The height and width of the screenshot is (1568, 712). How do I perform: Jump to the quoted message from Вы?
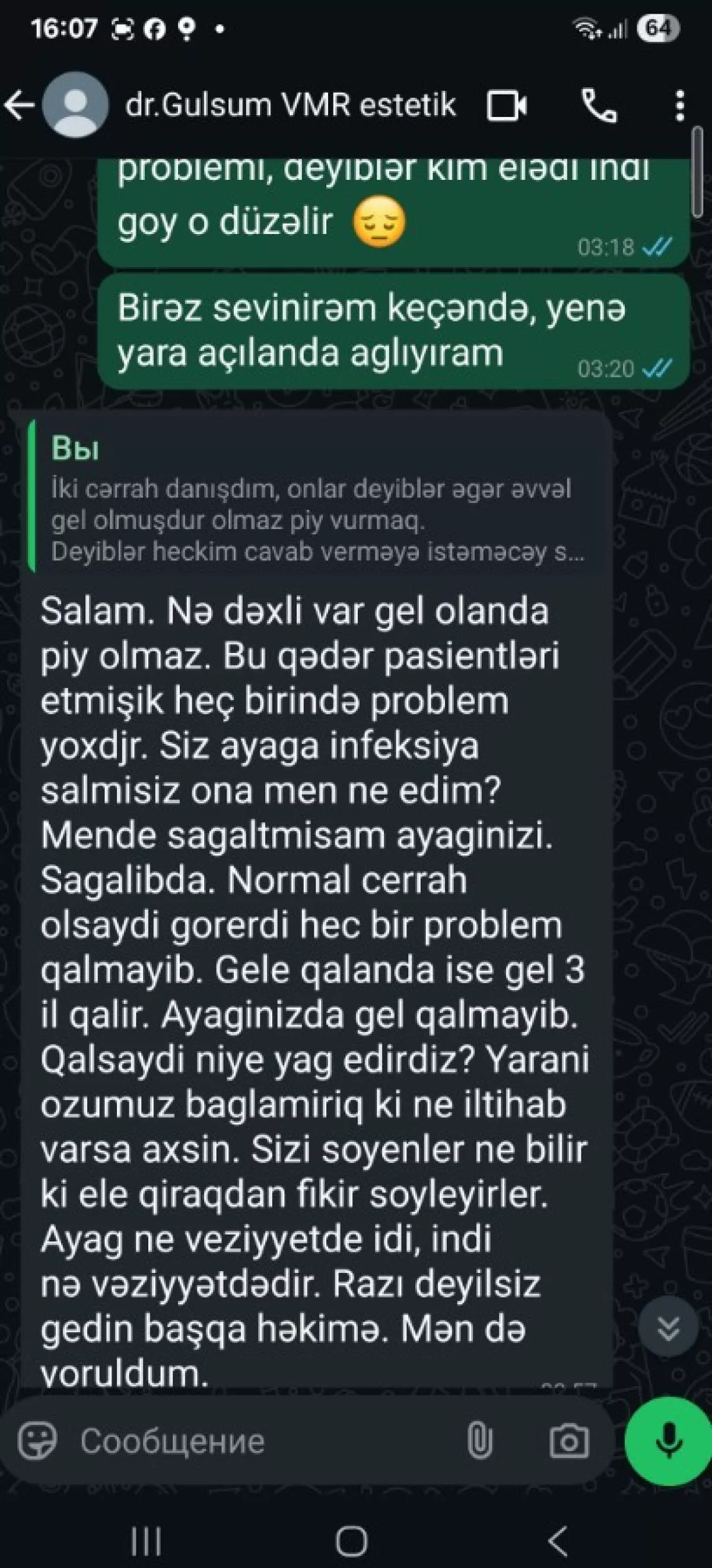coord(316,498)
